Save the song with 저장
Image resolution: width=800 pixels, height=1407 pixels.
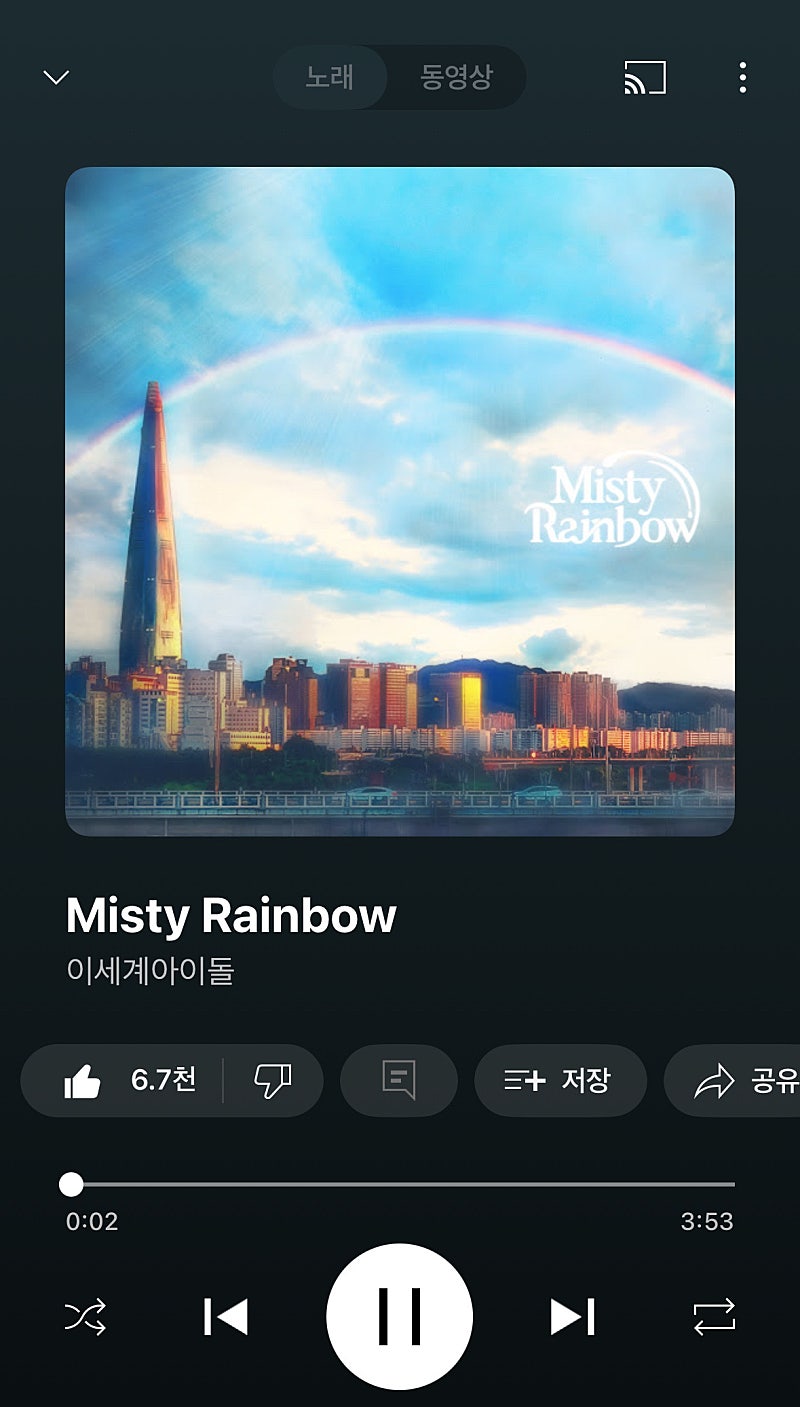(x=560, y=1080)
